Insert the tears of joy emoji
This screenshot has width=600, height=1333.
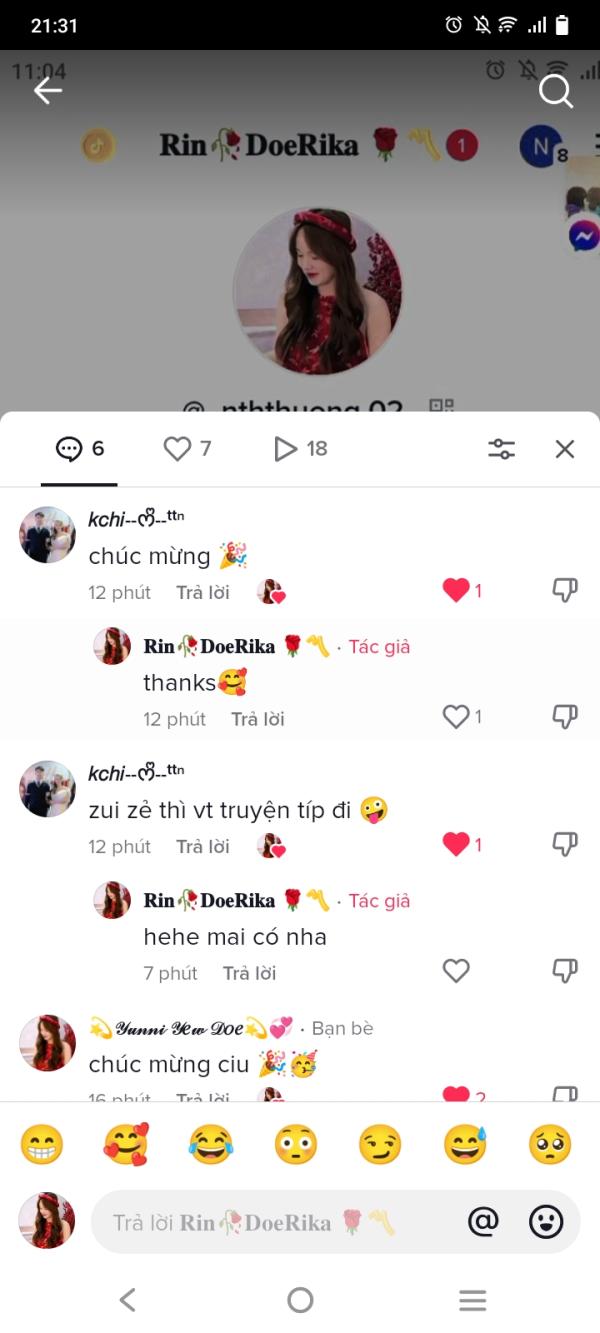(x=210, y=1145)
